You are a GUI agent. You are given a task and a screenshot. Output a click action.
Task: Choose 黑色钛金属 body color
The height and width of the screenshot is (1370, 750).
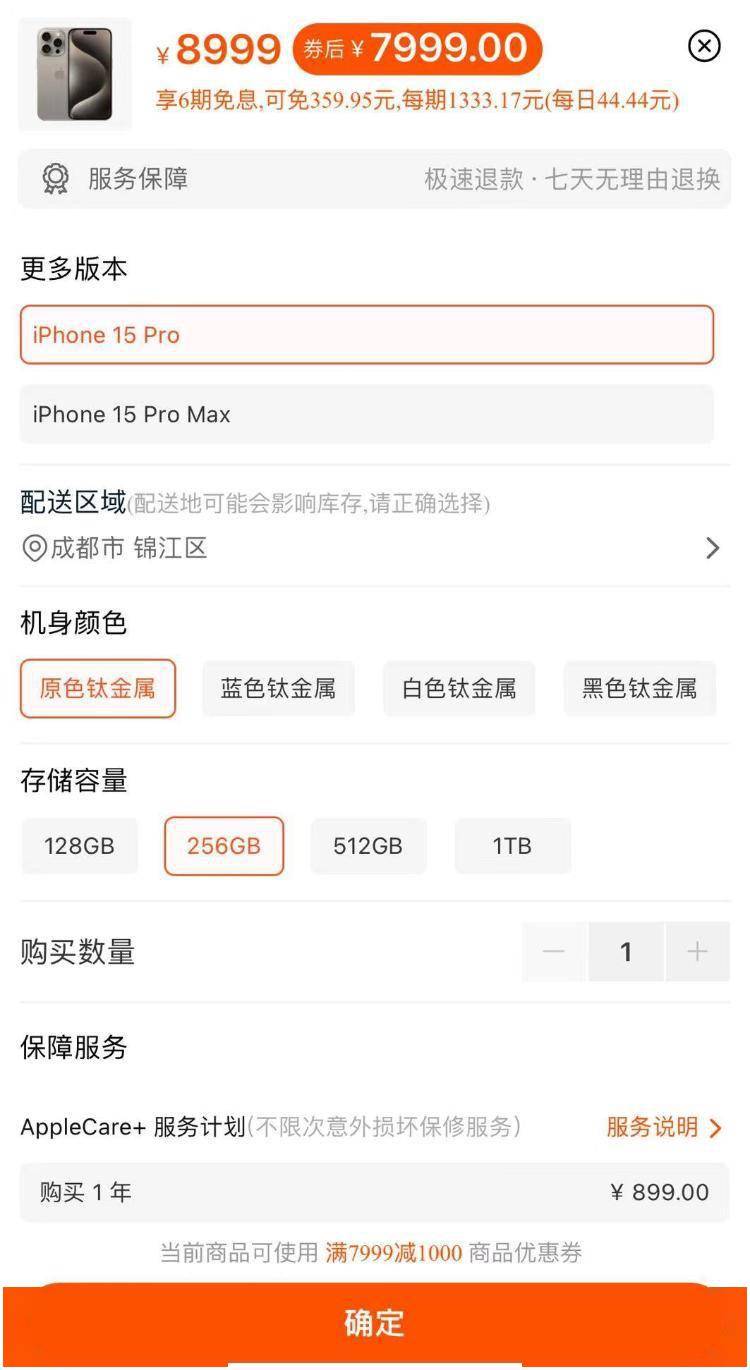pyautogui.click(x=640, y=689)
